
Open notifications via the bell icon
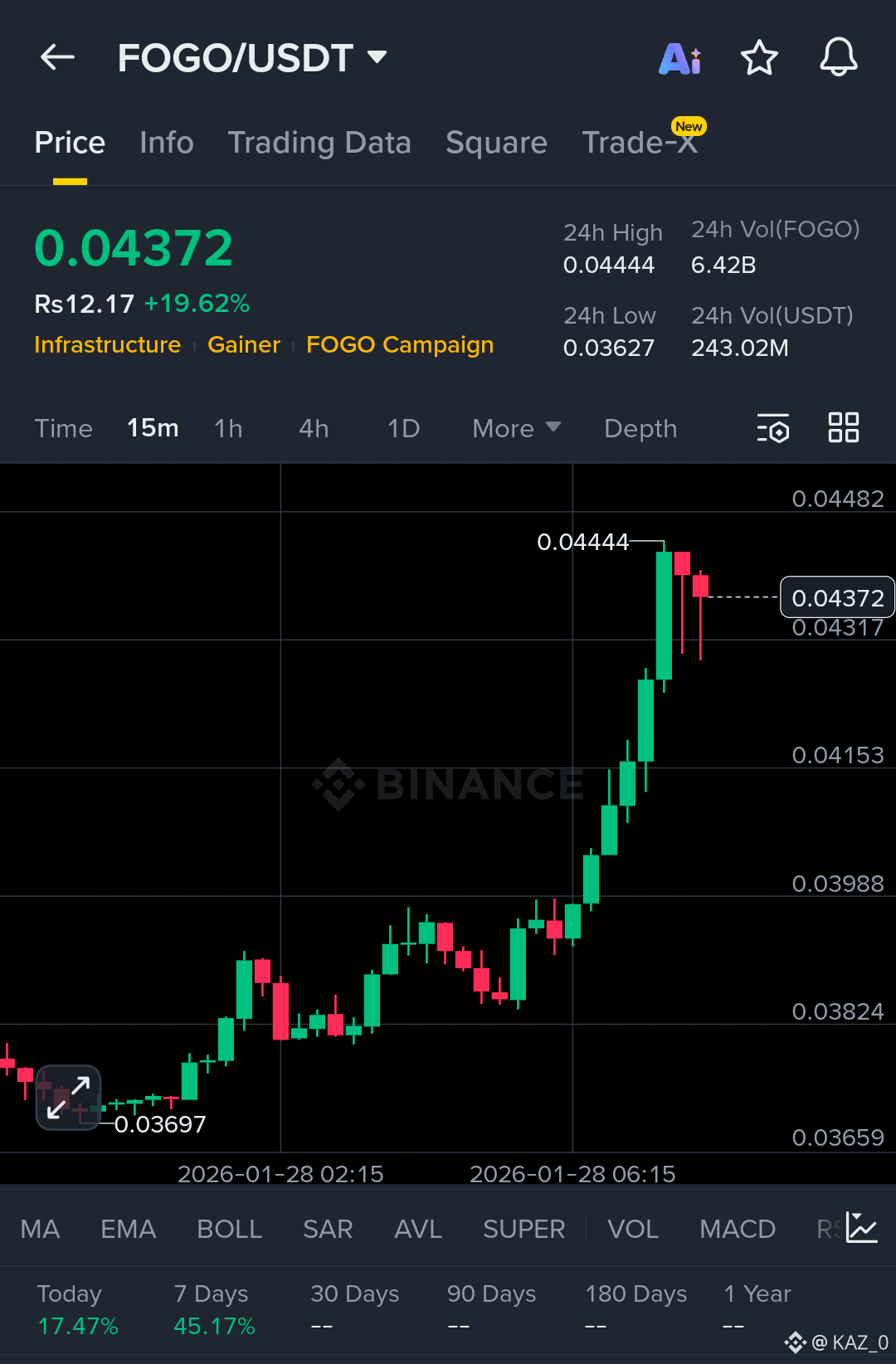tap(838, 57)
